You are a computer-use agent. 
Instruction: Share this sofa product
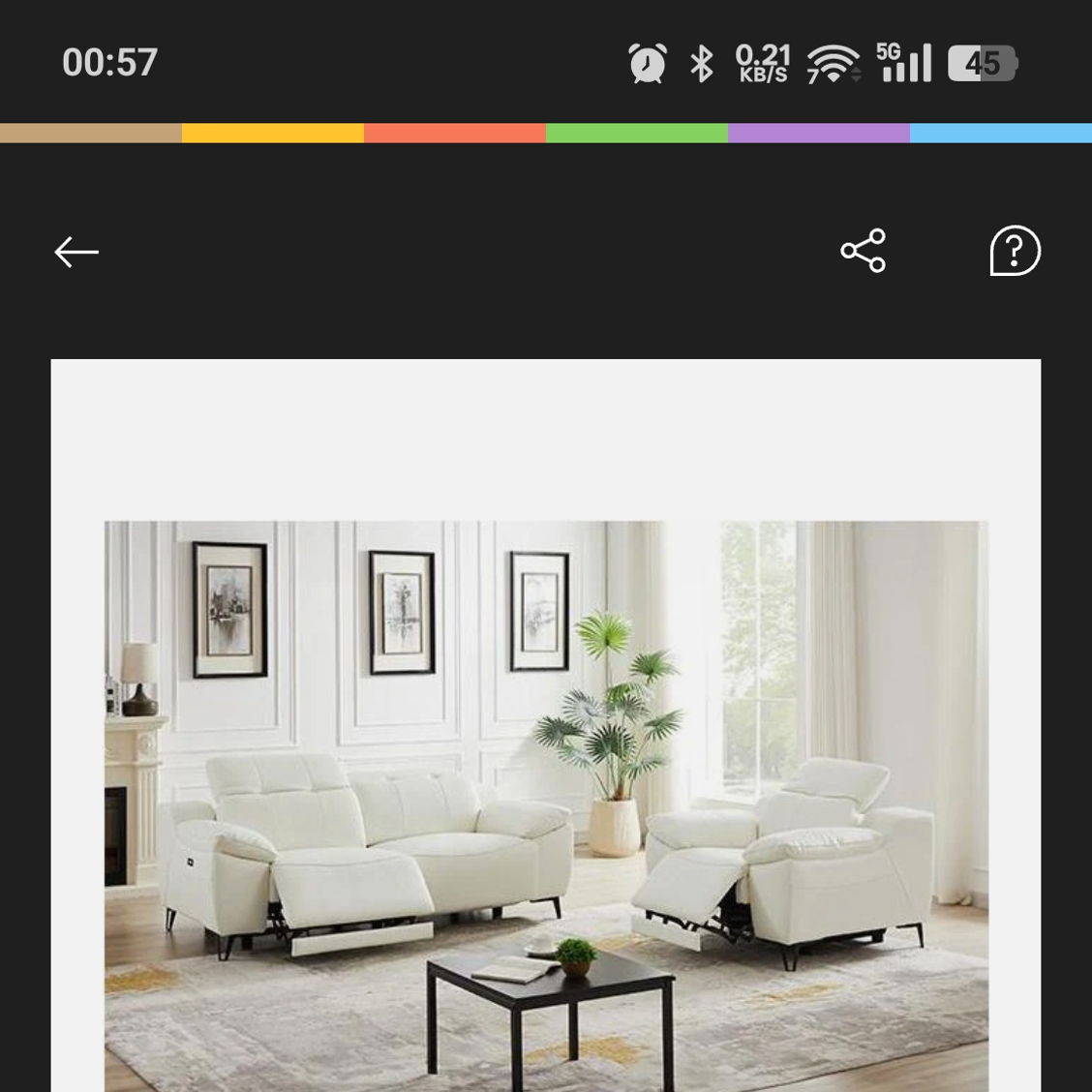click(863, 252)
